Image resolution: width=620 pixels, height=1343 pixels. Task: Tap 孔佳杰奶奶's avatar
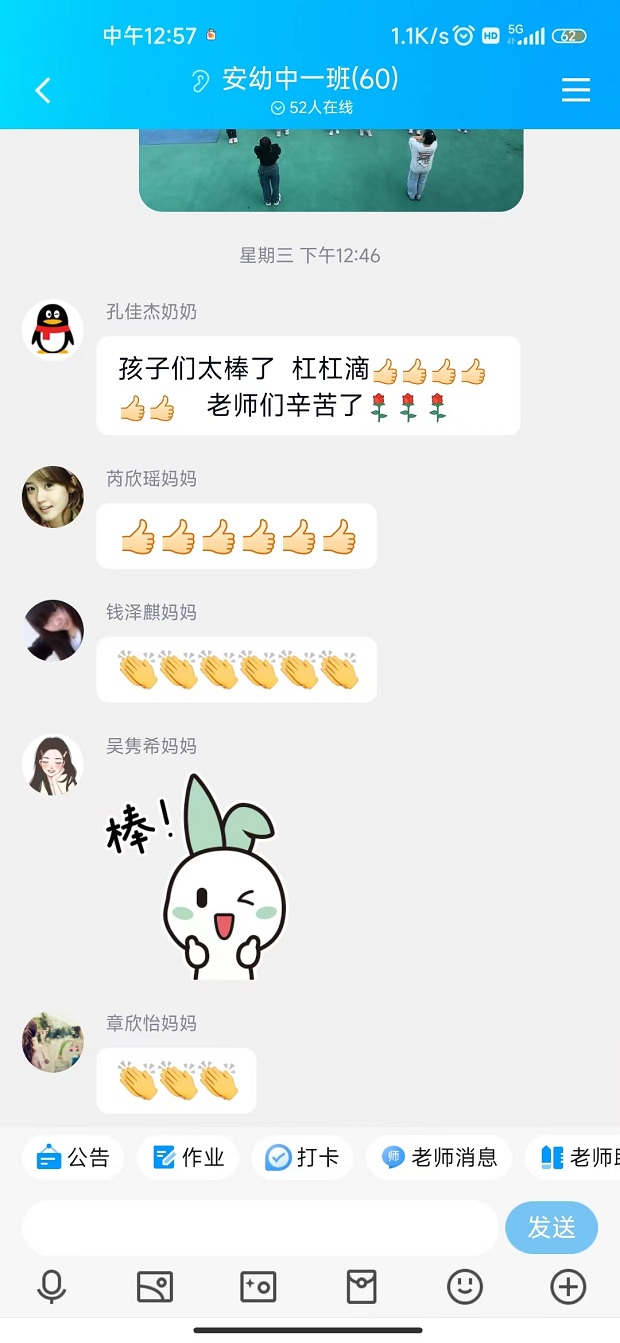[x=53, y=329]
